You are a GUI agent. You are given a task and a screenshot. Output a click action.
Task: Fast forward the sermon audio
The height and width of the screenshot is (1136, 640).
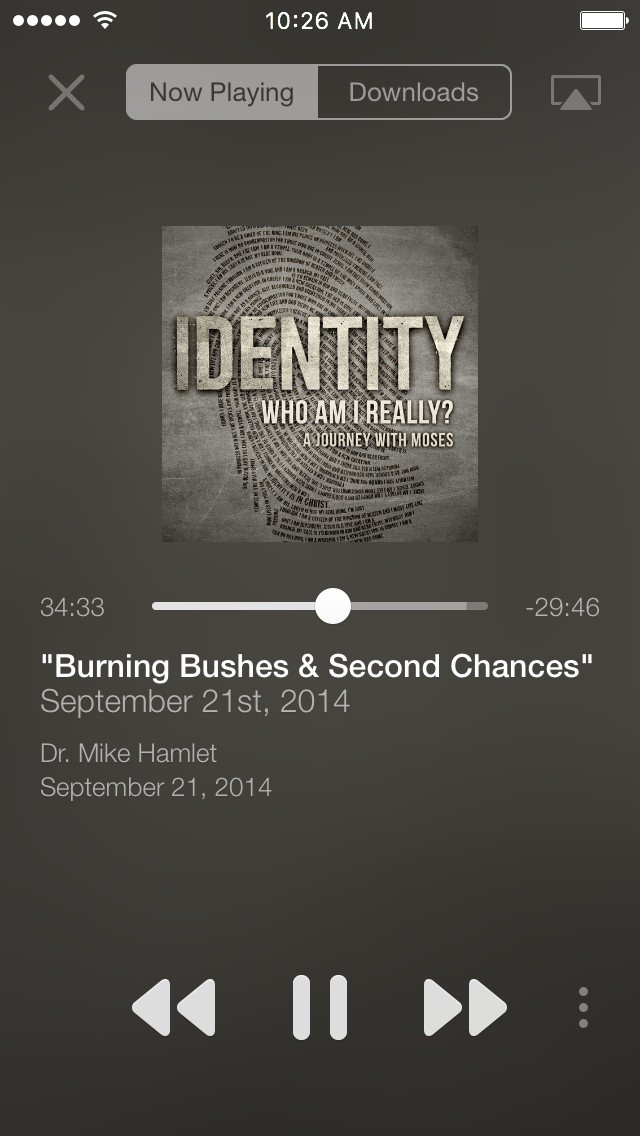click(x=465, y=1007)
